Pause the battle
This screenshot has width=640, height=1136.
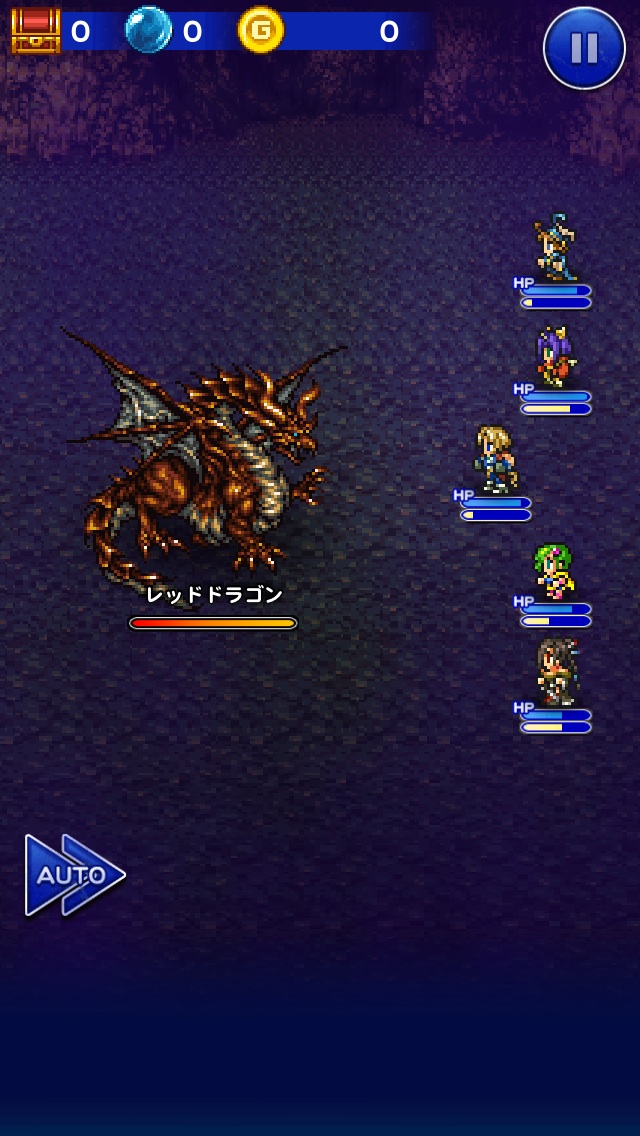[x=584, y=48]
